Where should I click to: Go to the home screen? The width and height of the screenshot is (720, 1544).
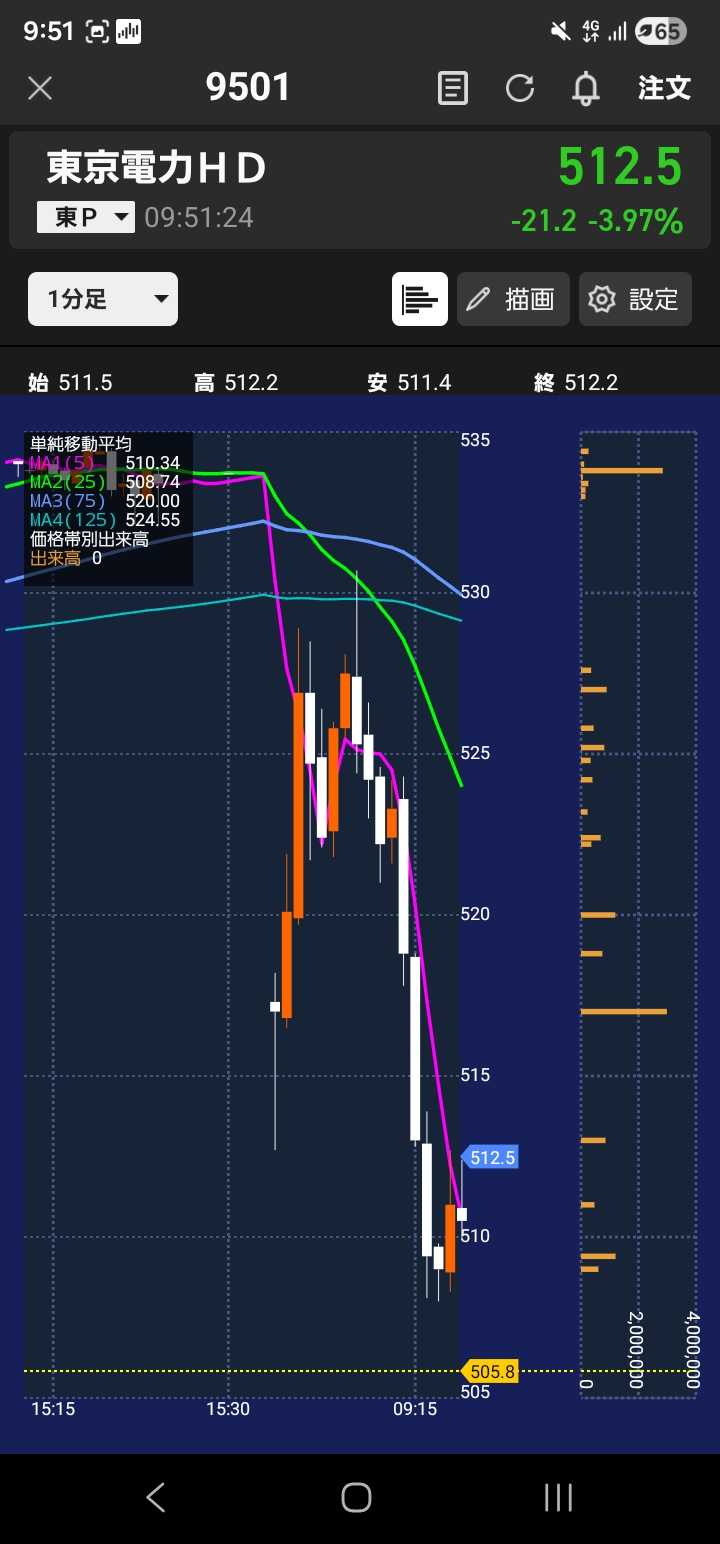click(357, 1497)
